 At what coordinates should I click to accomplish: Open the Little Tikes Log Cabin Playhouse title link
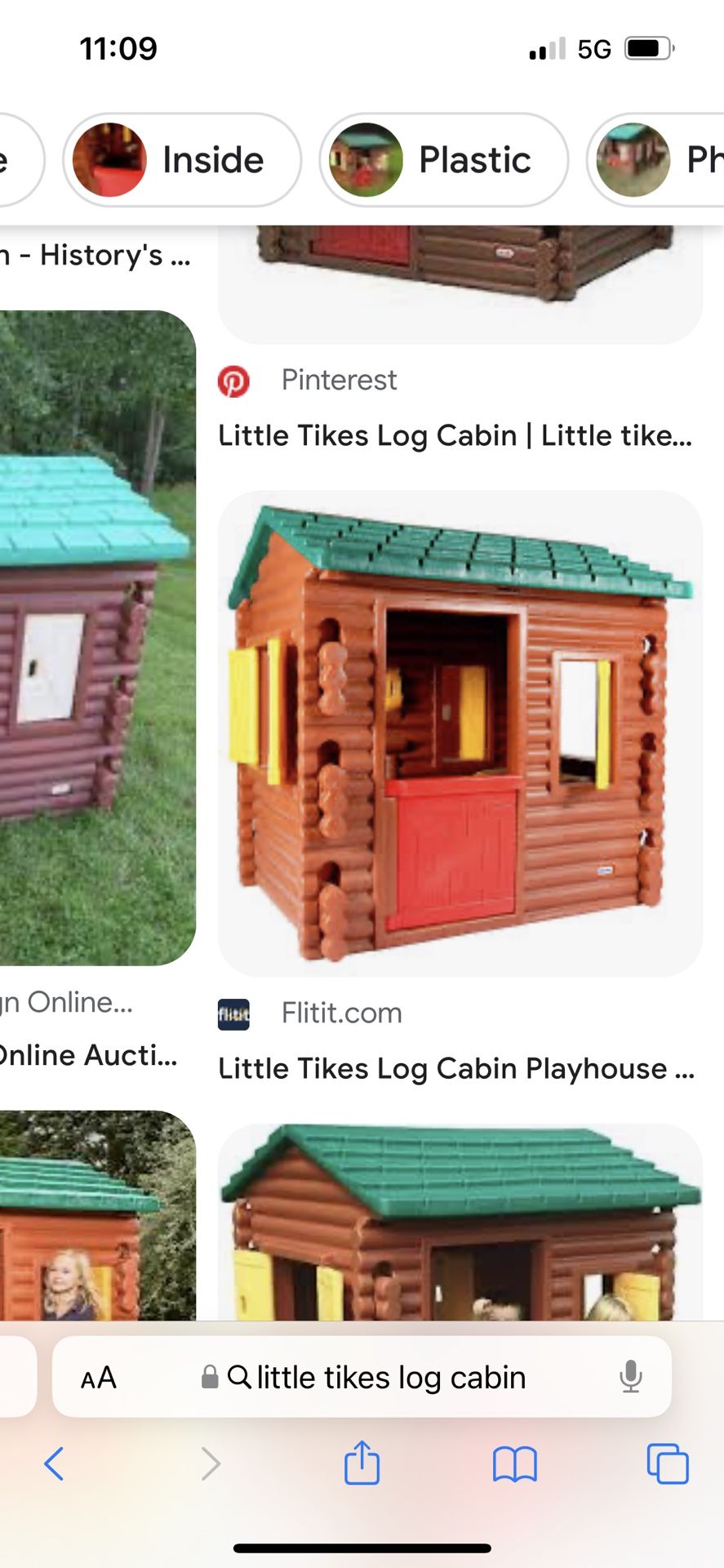click(456, 1068)
